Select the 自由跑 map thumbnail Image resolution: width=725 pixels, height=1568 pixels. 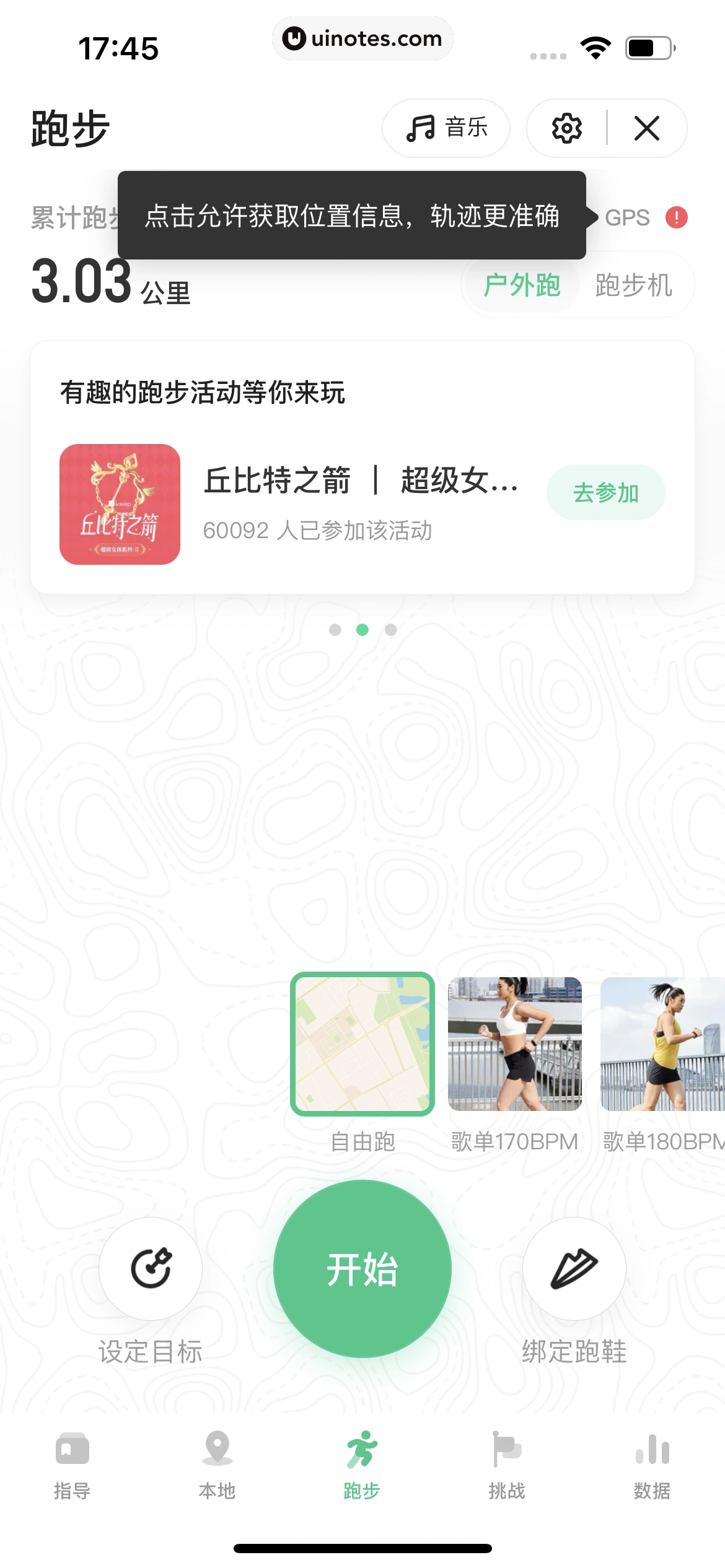pyautogui.click(x=362, y=1044)
